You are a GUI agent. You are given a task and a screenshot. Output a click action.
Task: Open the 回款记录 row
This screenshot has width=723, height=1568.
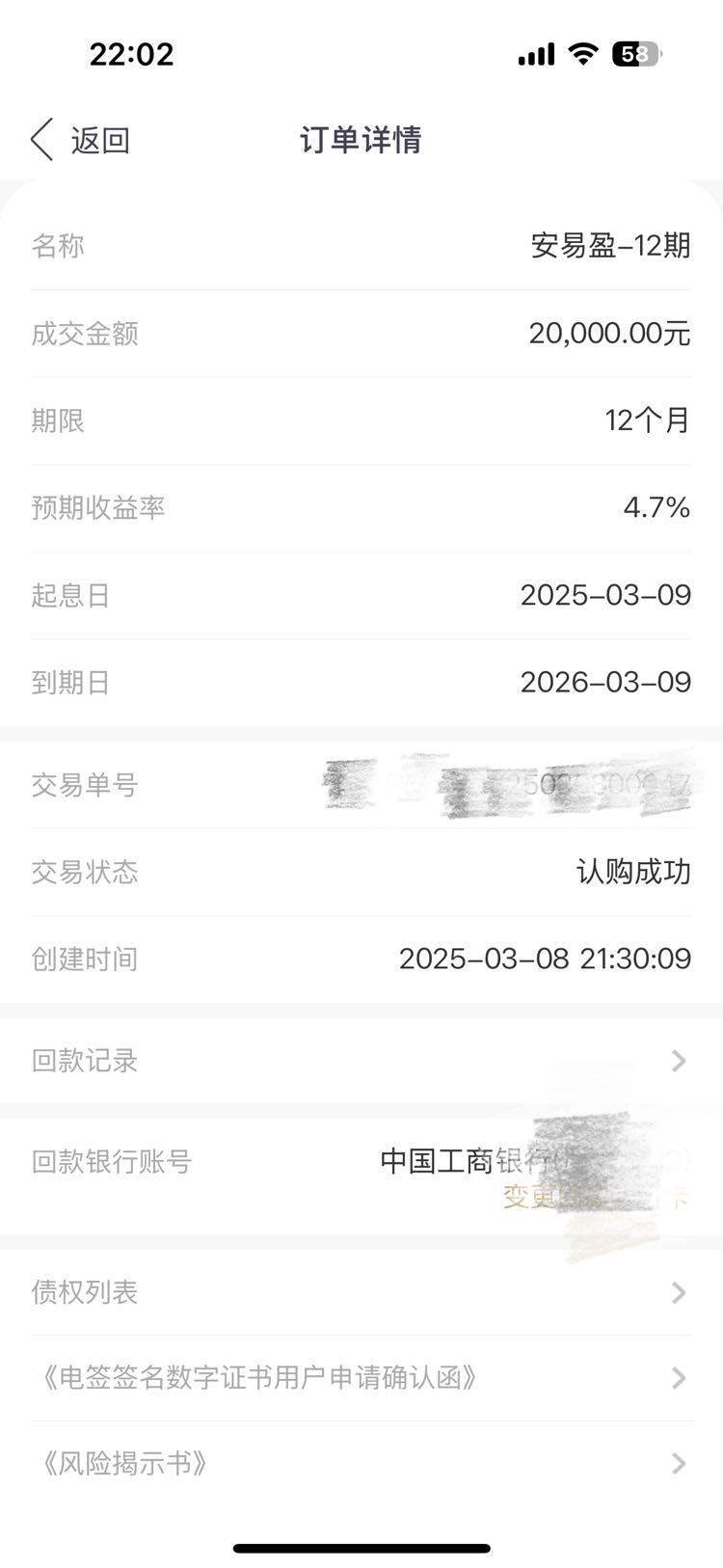point(361,1061)
